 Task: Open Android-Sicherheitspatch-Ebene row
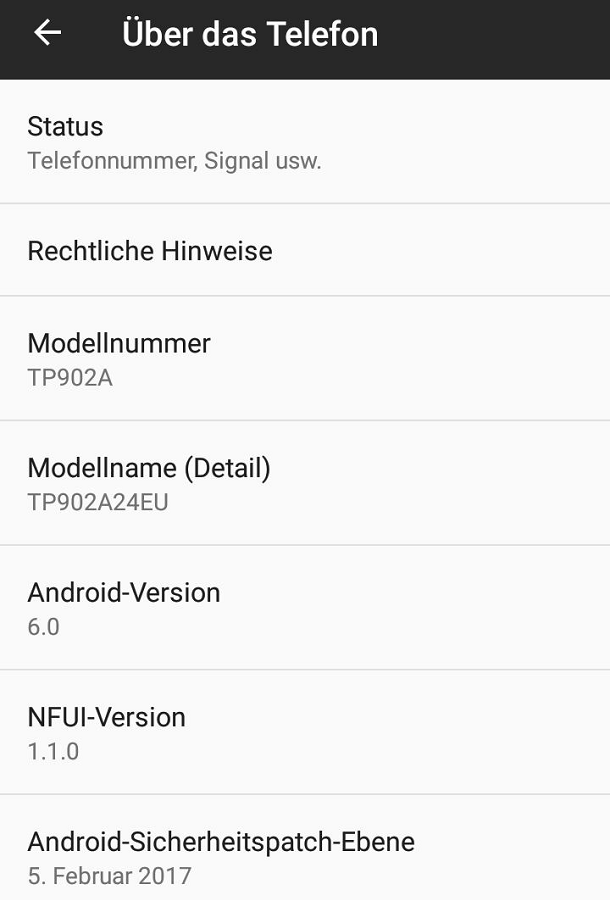click(305, 856)
